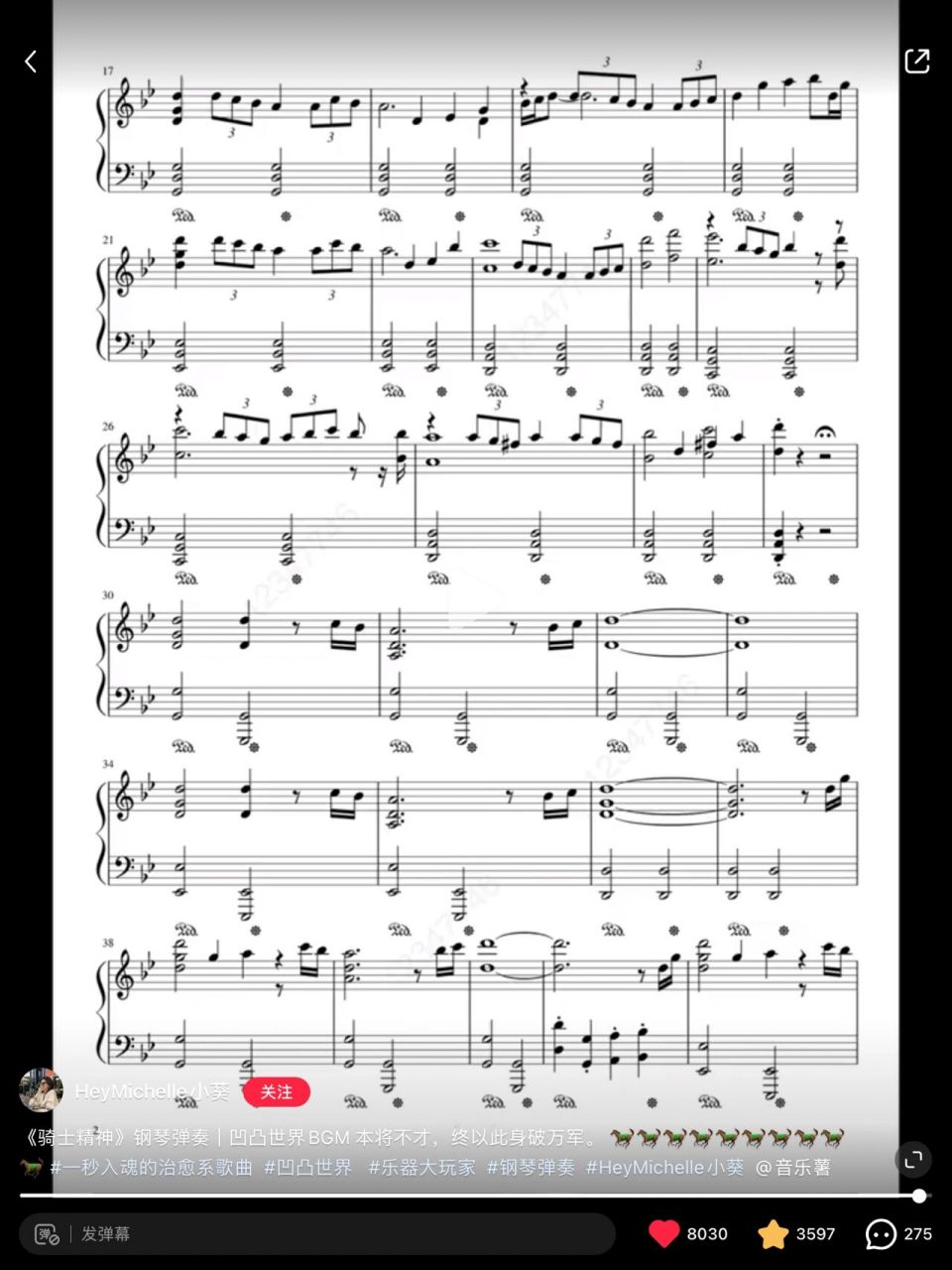Screen dimensions: 952x1270
Task: Open HeyMichelle小葵's profile avatar
Action: (41, 1090)
